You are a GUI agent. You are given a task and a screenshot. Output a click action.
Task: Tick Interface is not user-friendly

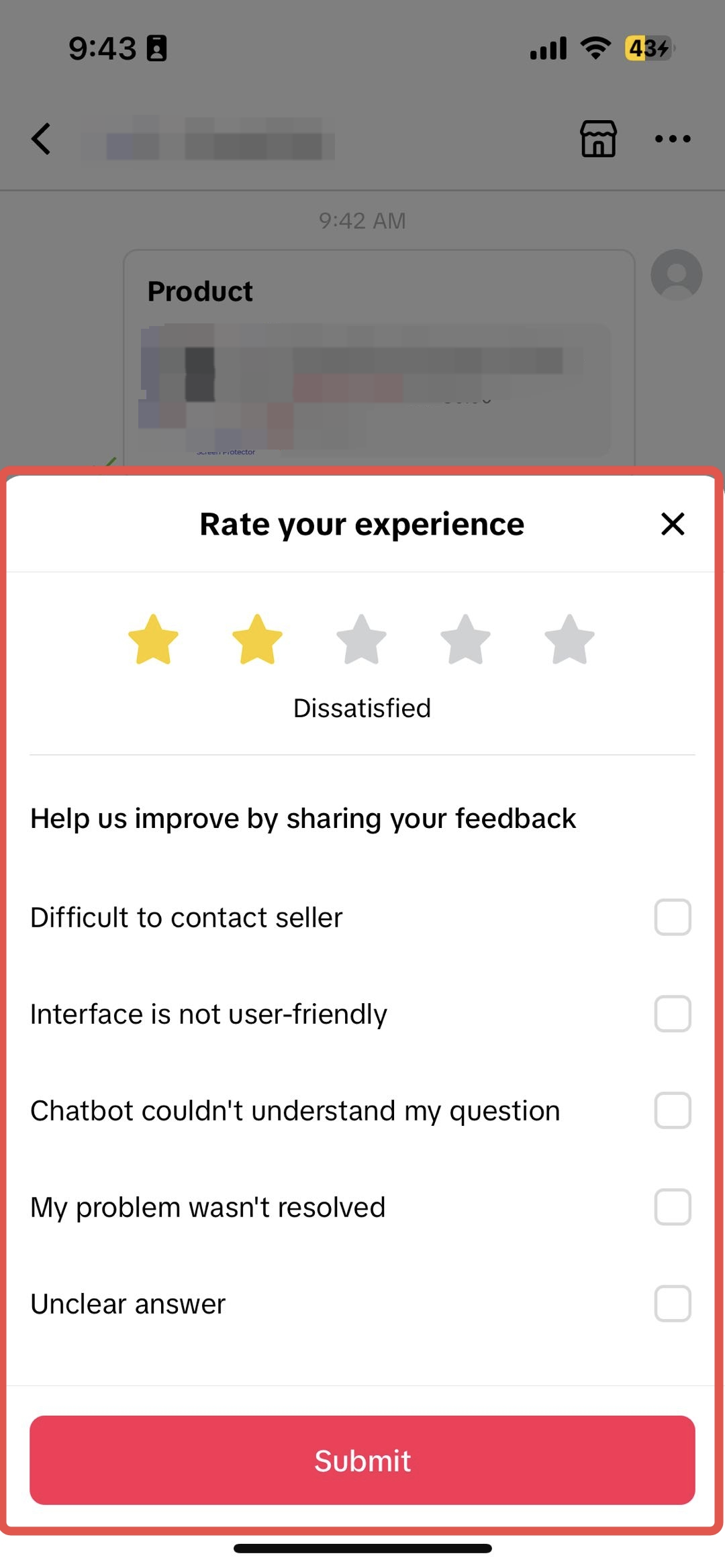(672, 1014)
